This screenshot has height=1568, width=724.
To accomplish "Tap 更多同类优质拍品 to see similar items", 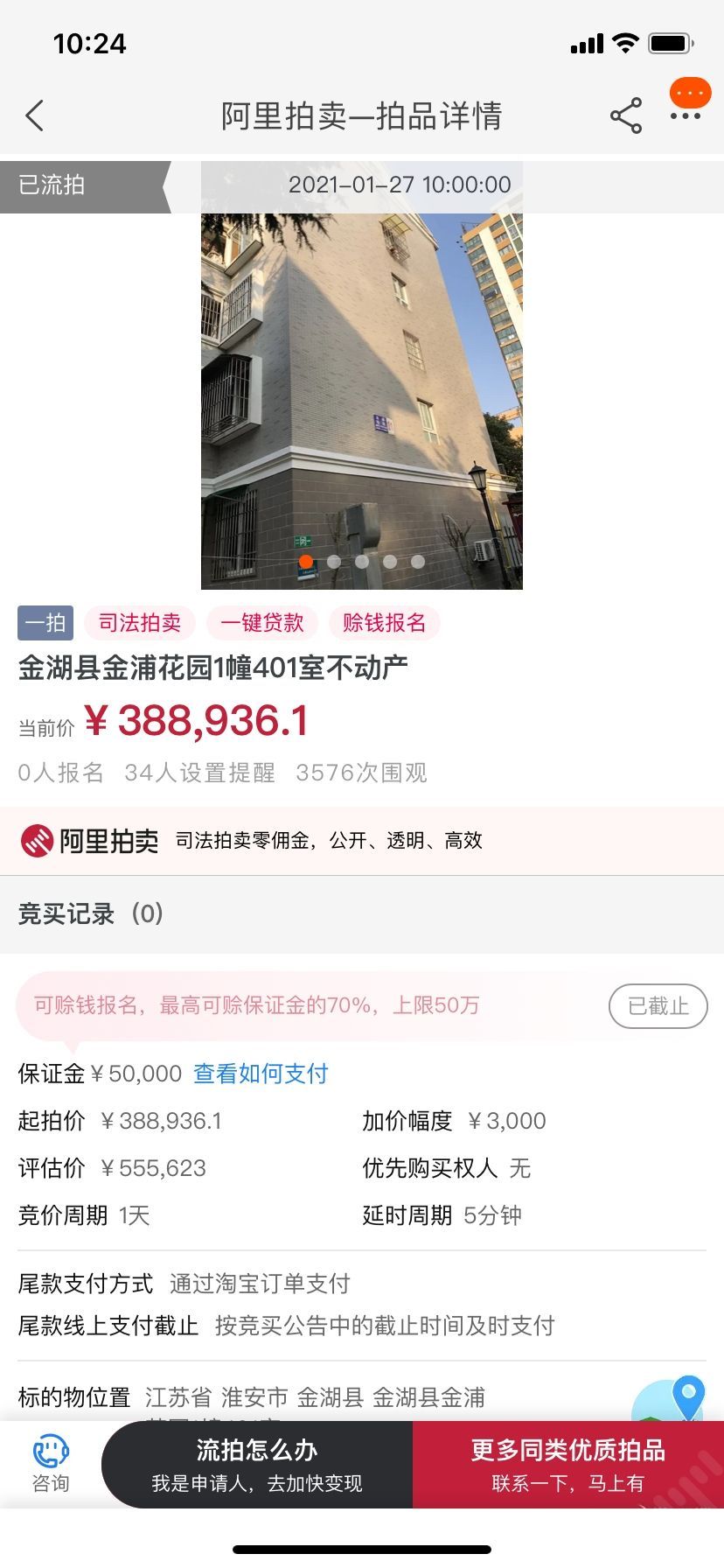I will point(568,1464).
